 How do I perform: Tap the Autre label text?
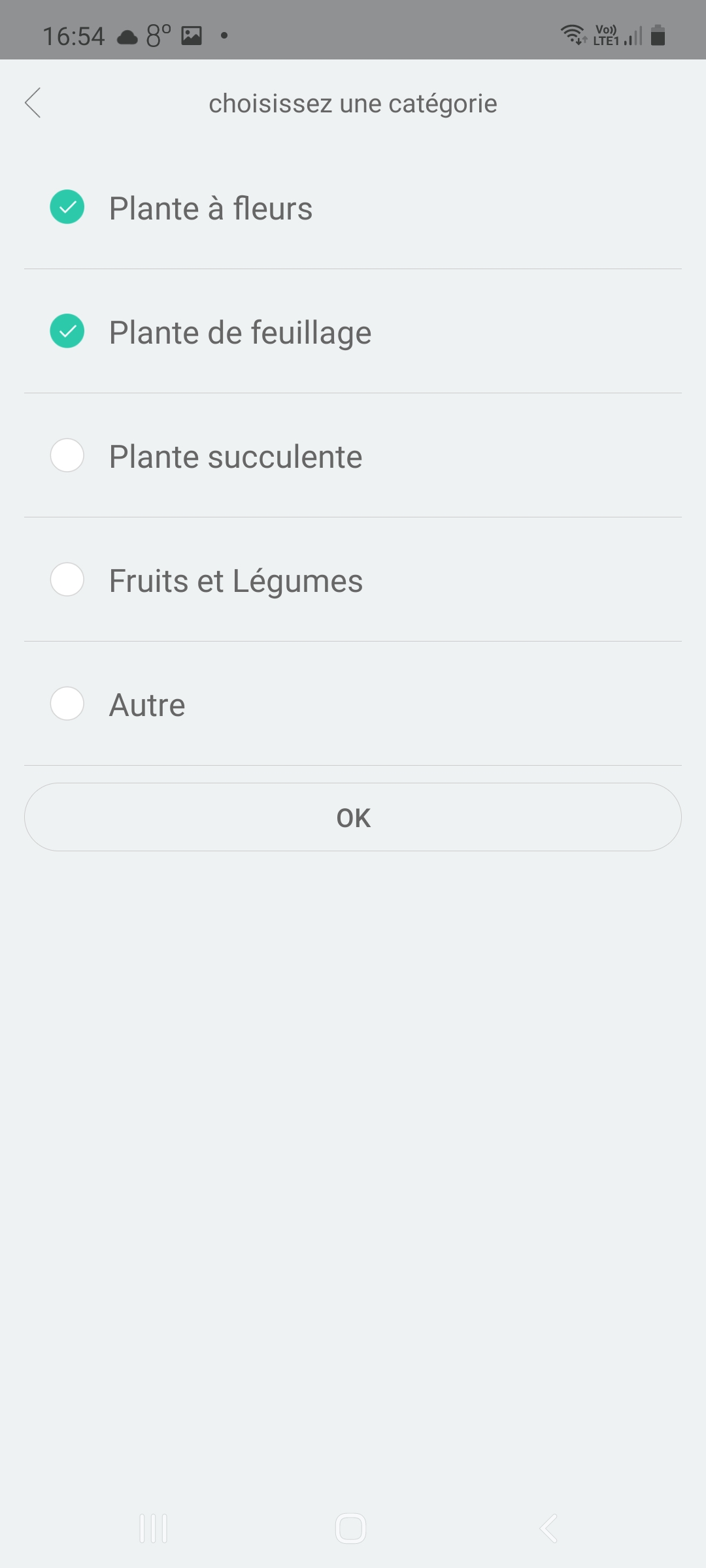[x=146, y=704]
